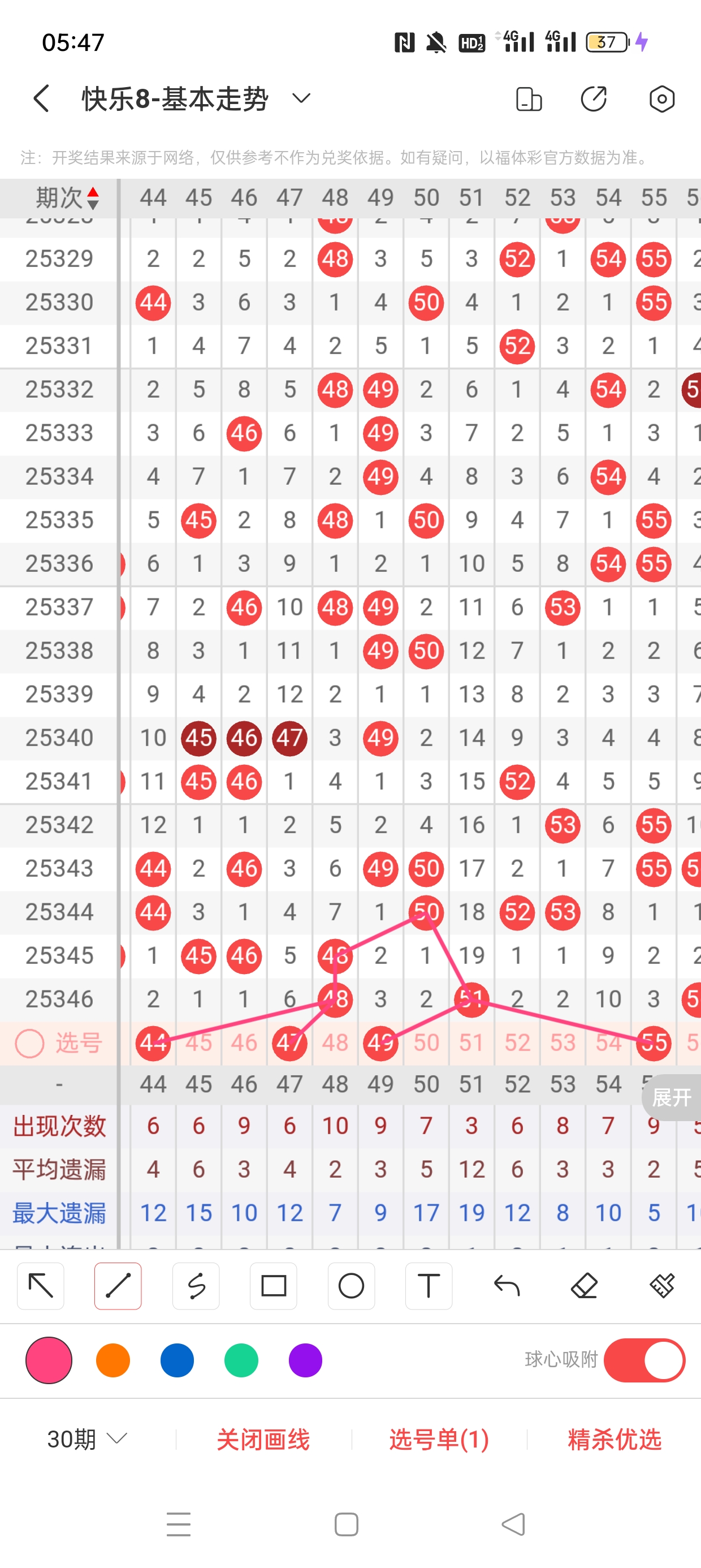Viewport: 701px width, 1568px height.
Task: Open 选号单(1) selection list
Action: click(439, 1439)
